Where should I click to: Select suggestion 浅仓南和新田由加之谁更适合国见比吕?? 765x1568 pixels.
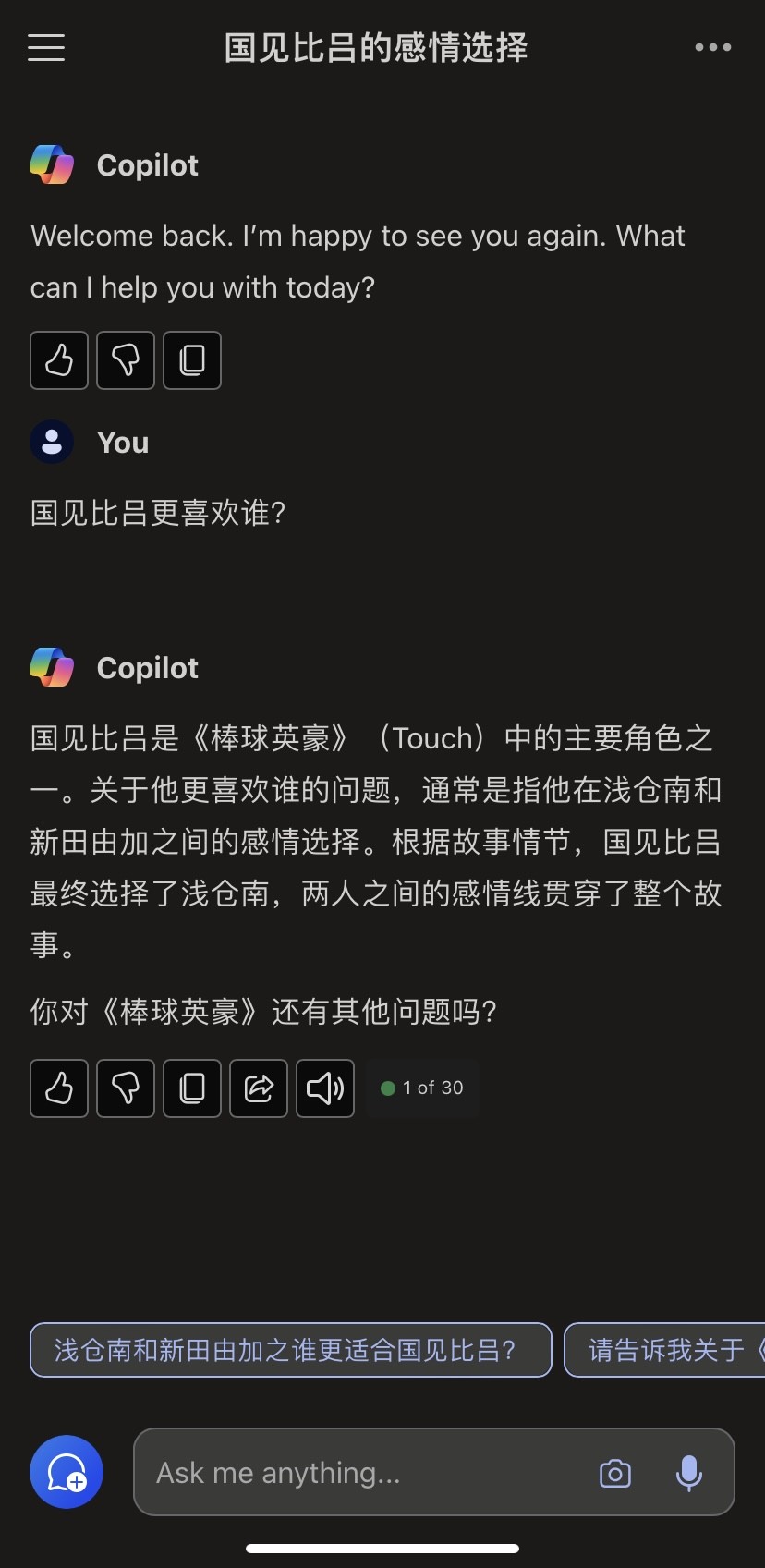291,1350
